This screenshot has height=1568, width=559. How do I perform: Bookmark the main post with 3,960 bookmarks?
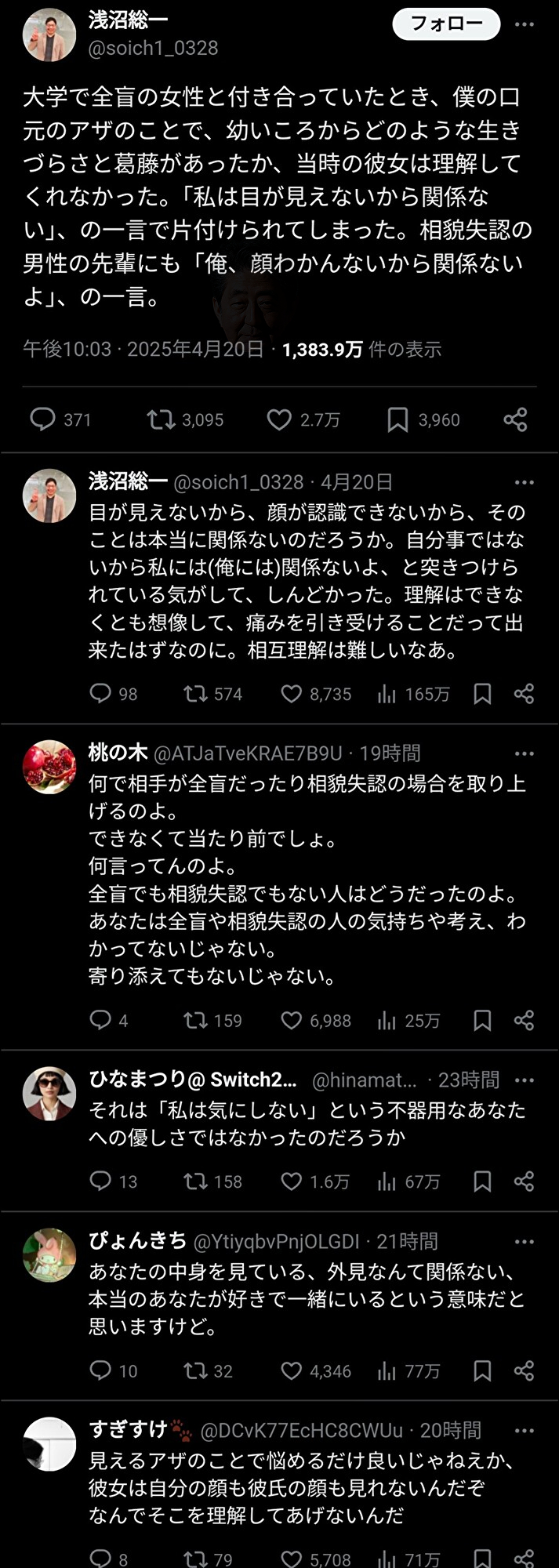pyautogui.click(x=397, y=419)
